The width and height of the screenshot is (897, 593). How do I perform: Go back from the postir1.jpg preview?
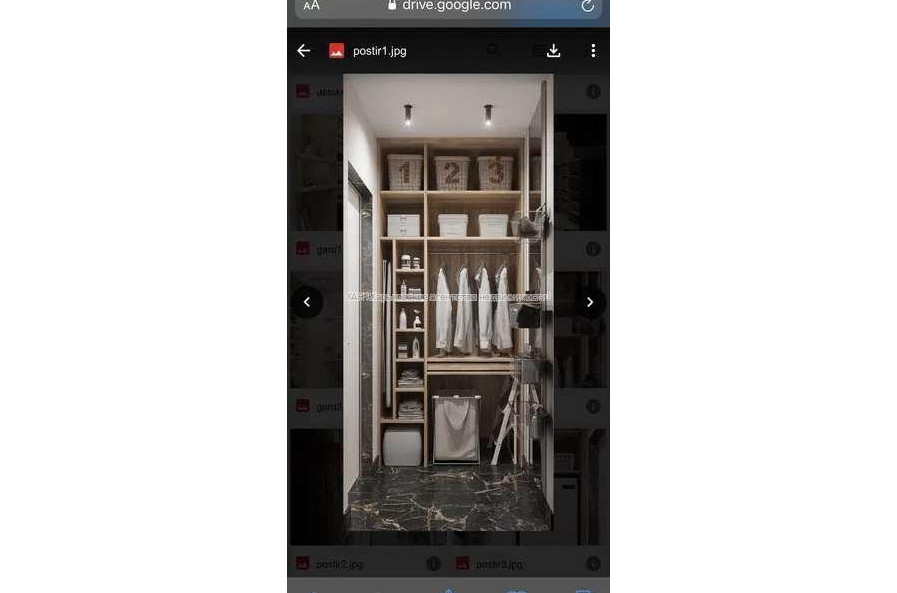(304, 51)
